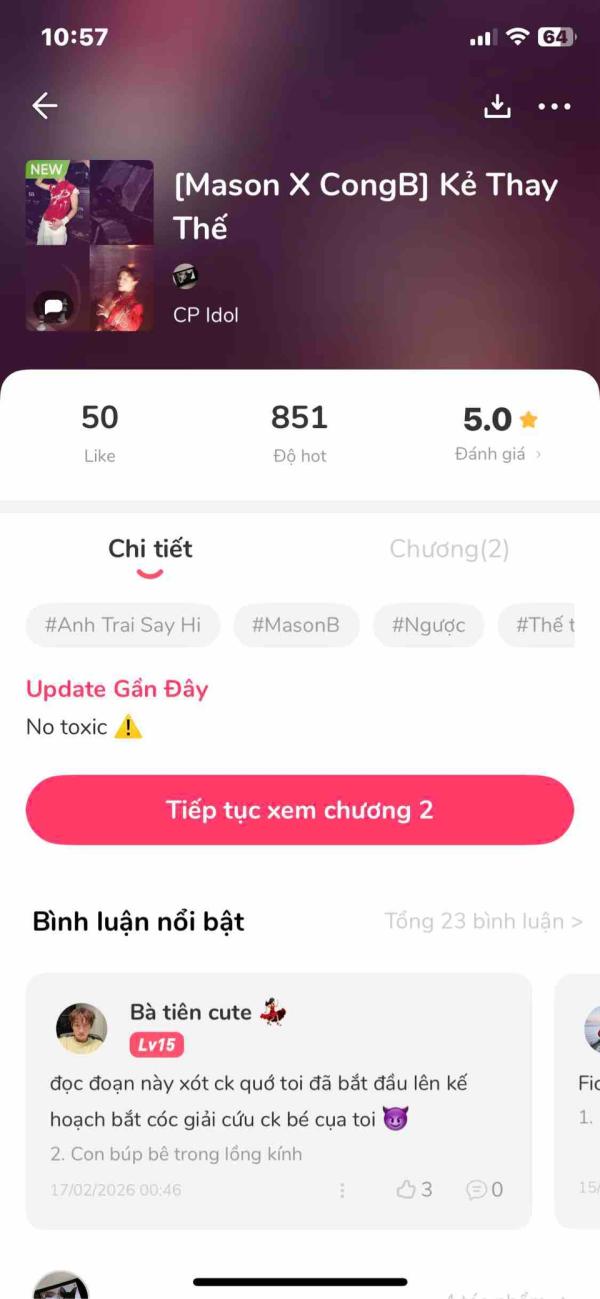Switch to the Chương(2) tab
This screenshot has height=1299, width=600.
coord(449,549)
